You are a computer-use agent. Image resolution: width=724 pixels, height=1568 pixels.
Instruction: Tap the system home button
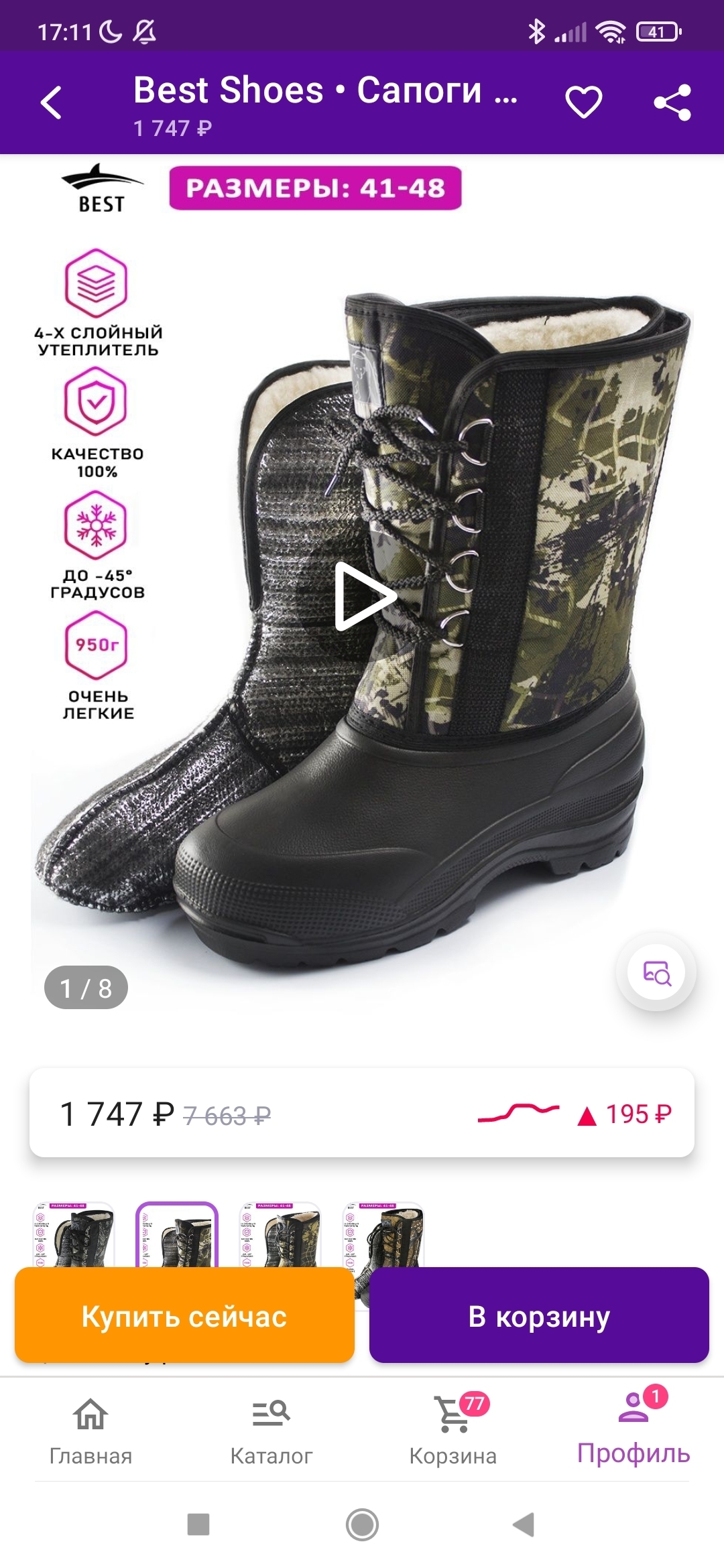point(362,1525)
